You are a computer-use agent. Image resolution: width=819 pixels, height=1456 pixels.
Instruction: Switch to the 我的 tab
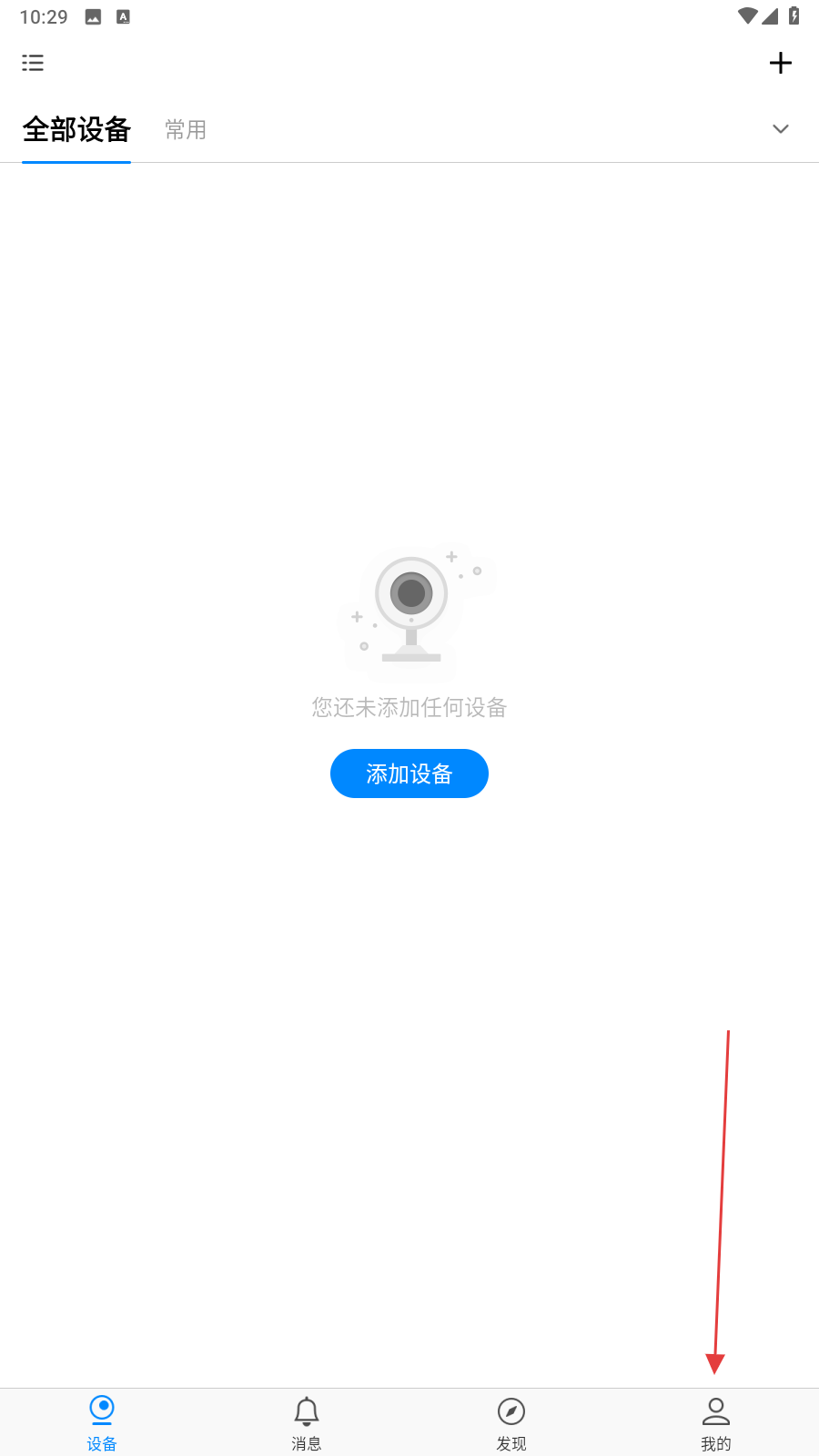click(x=716, y=1422)
